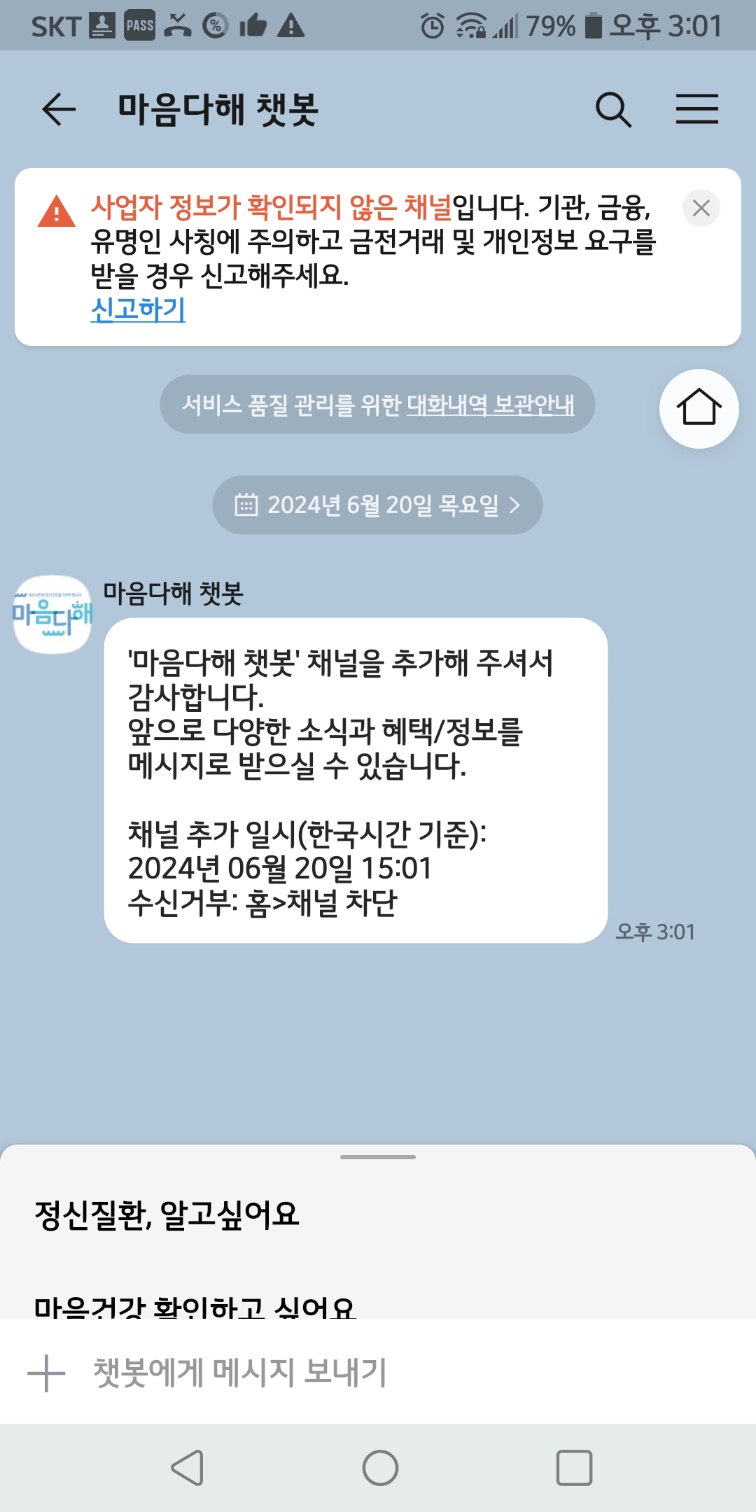Open the 대화내역 보관안내 link
Viewport: 756px width, 1512px height.
[490, 405]
